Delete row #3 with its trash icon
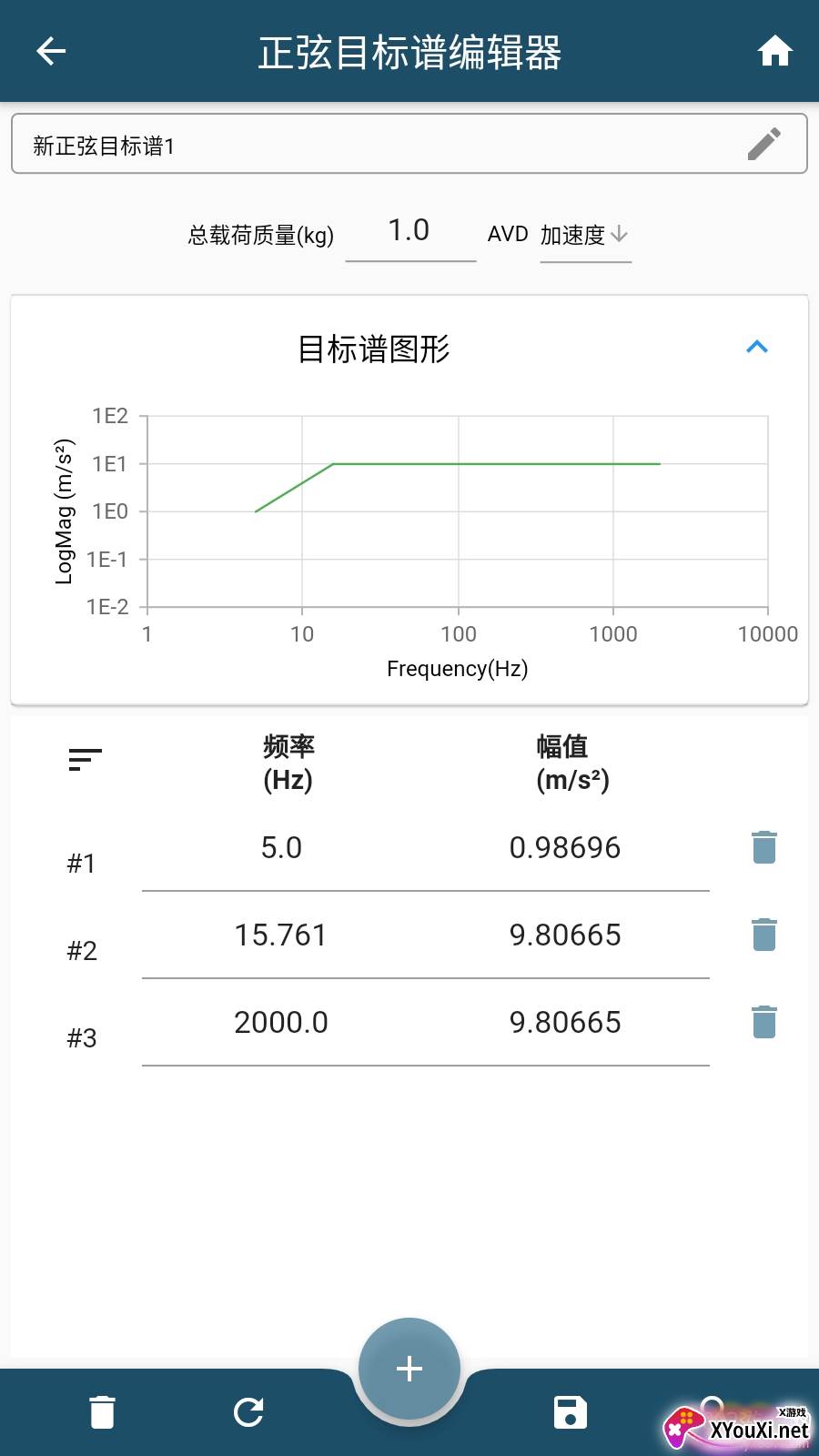The width and height of the screenshot is (819, 1456). [763, 1022]
